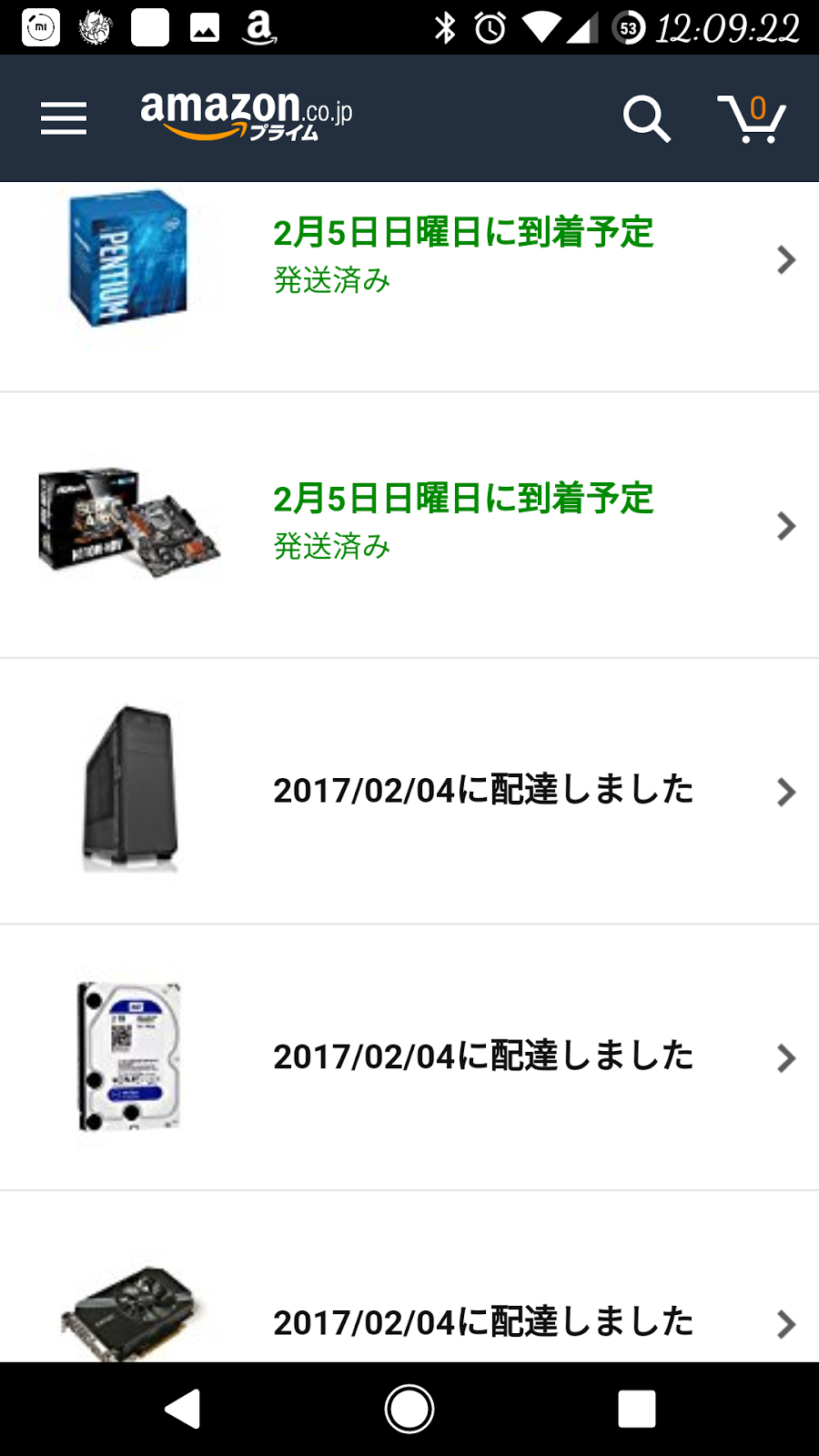This screenshot has width=819, height=1456.
Task: Open the delivered PC case order
Action: pos(482,790)
